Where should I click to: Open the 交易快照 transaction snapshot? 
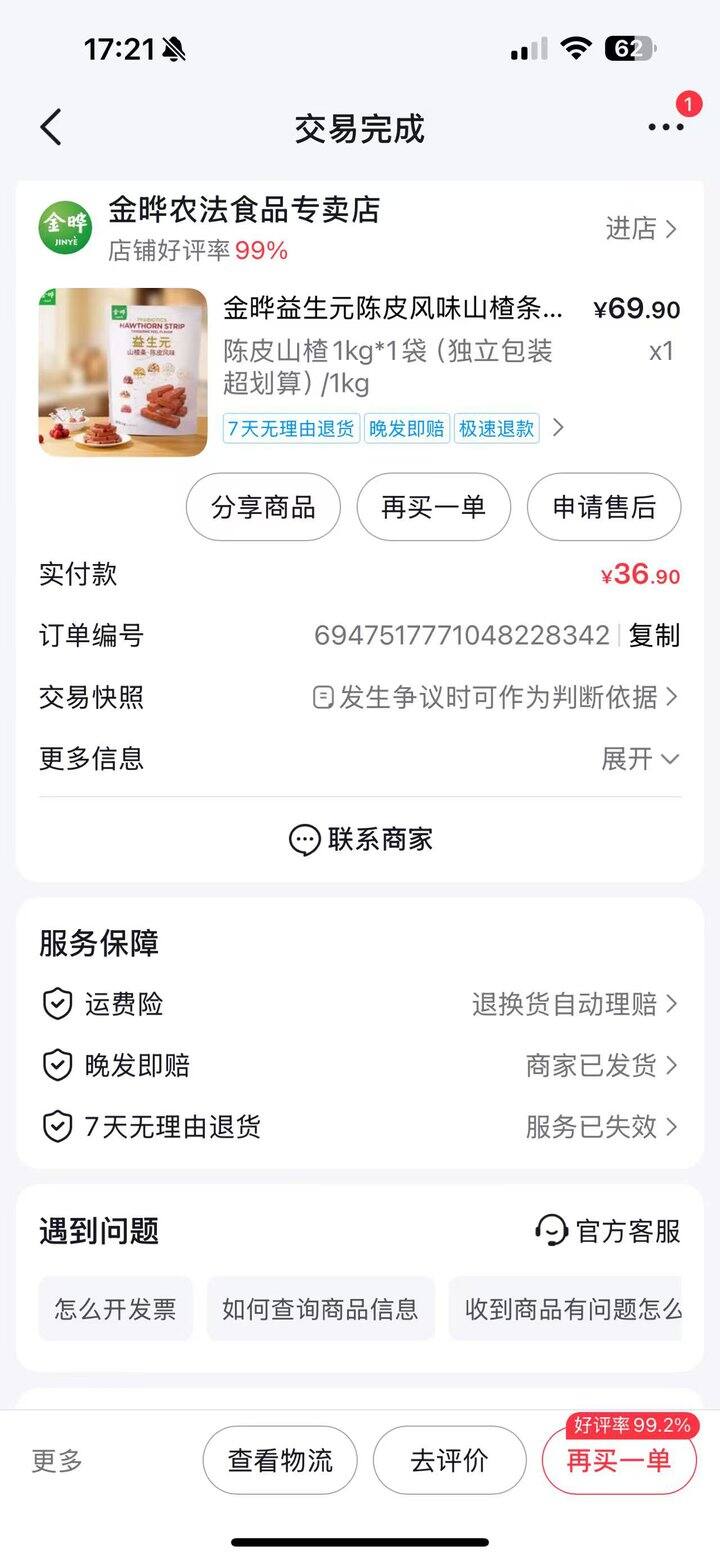click(x=495, y=697)
